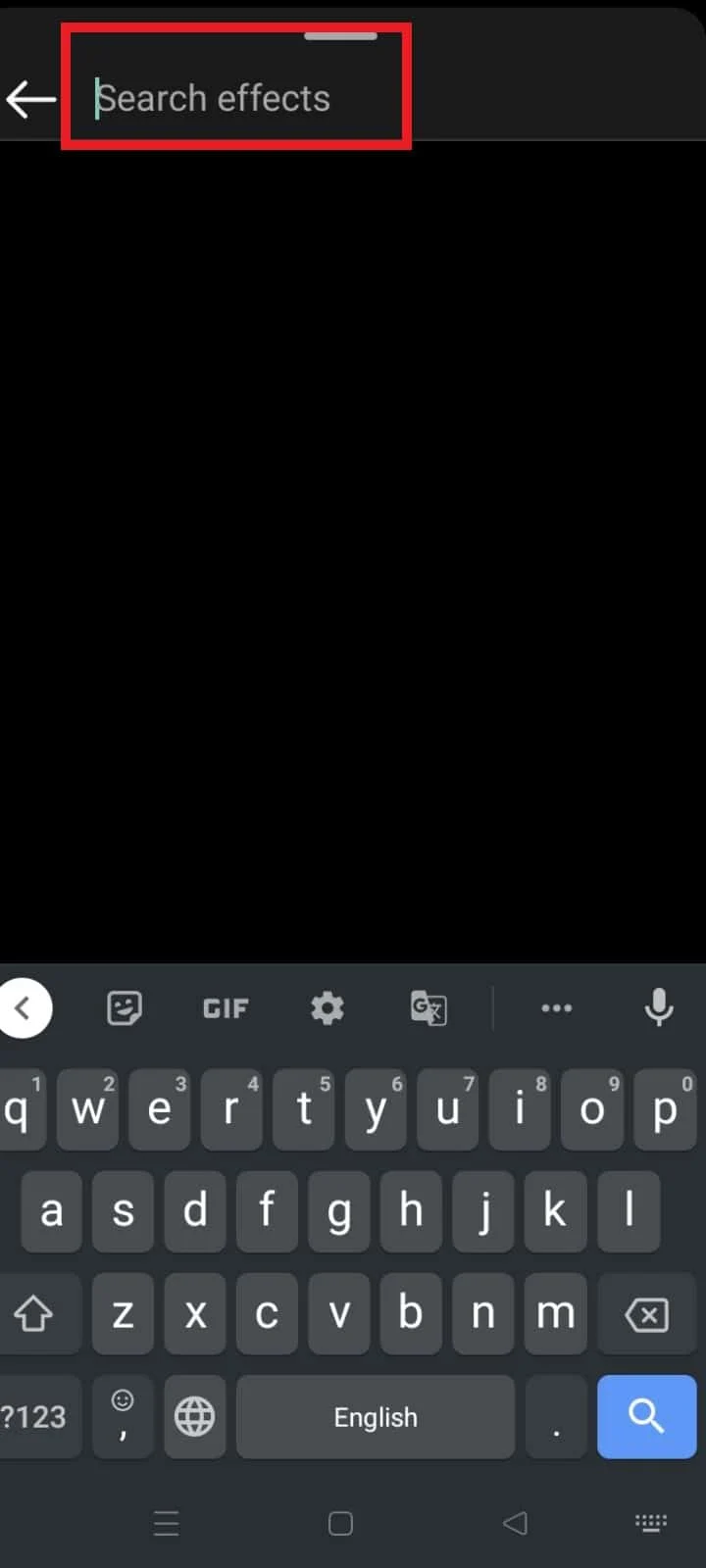
Task: Tap the English spacebar
Action: (x=376, y=1417)
